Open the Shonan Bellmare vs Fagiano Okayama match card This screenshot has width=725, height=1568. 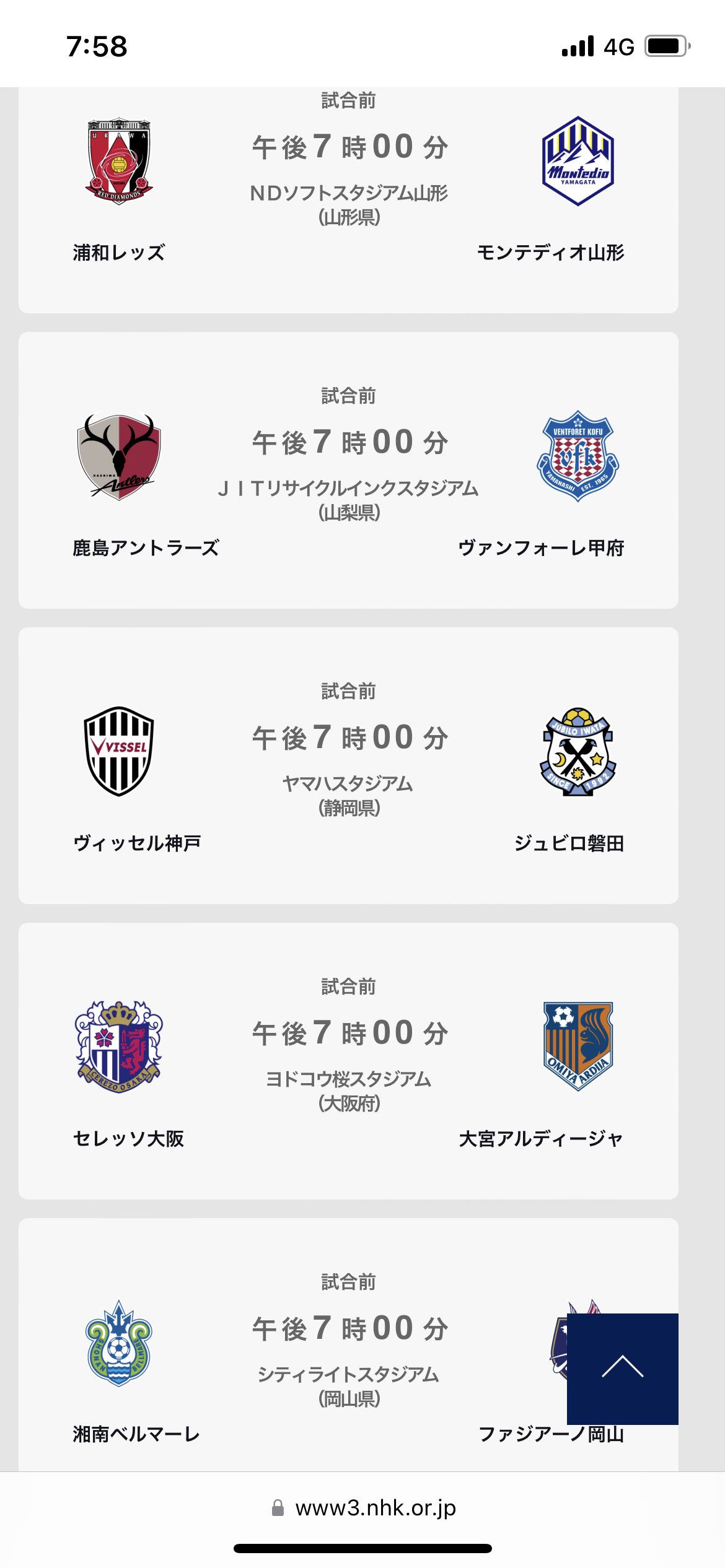[x=348, y=1344]
